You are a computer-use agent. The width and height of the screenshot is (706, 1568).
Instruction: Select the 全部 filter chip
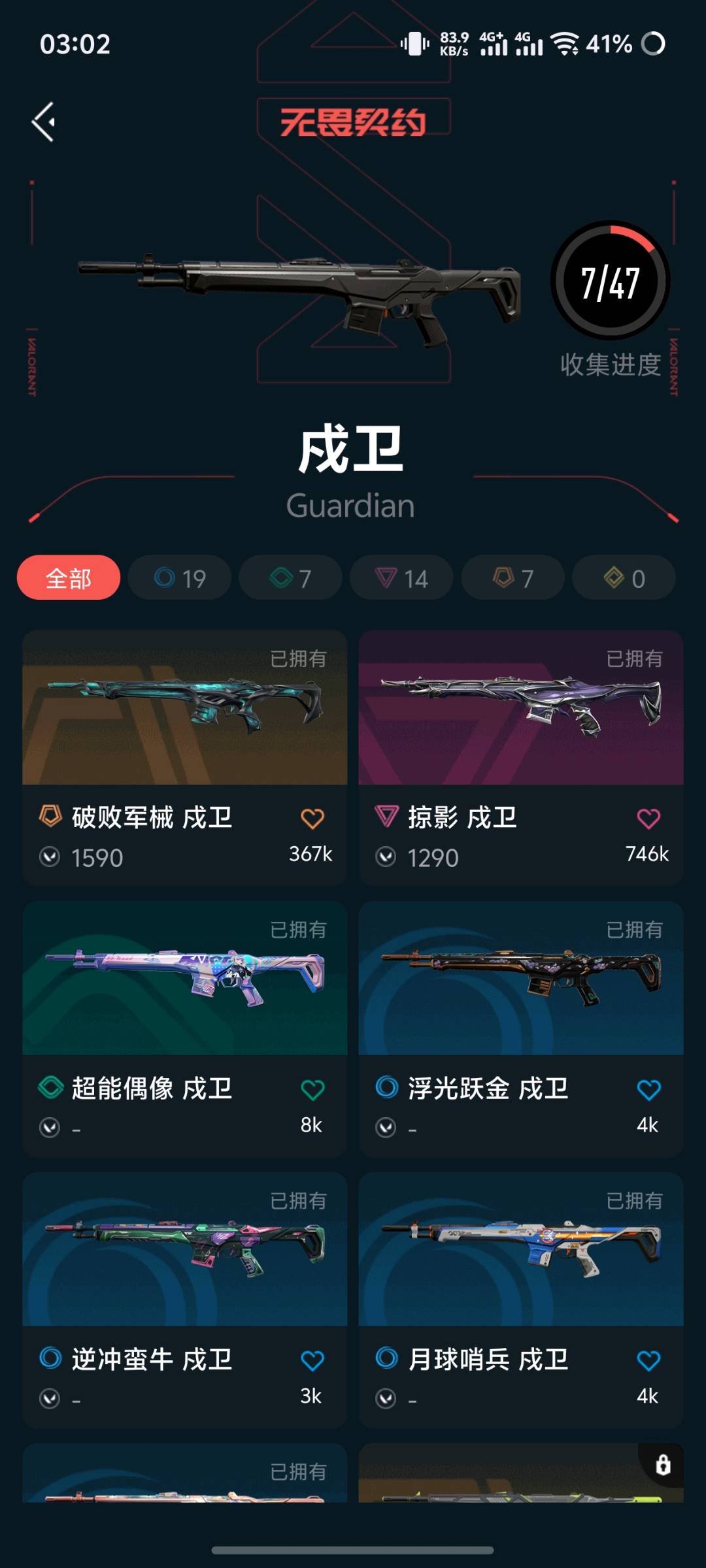[69, 578]
